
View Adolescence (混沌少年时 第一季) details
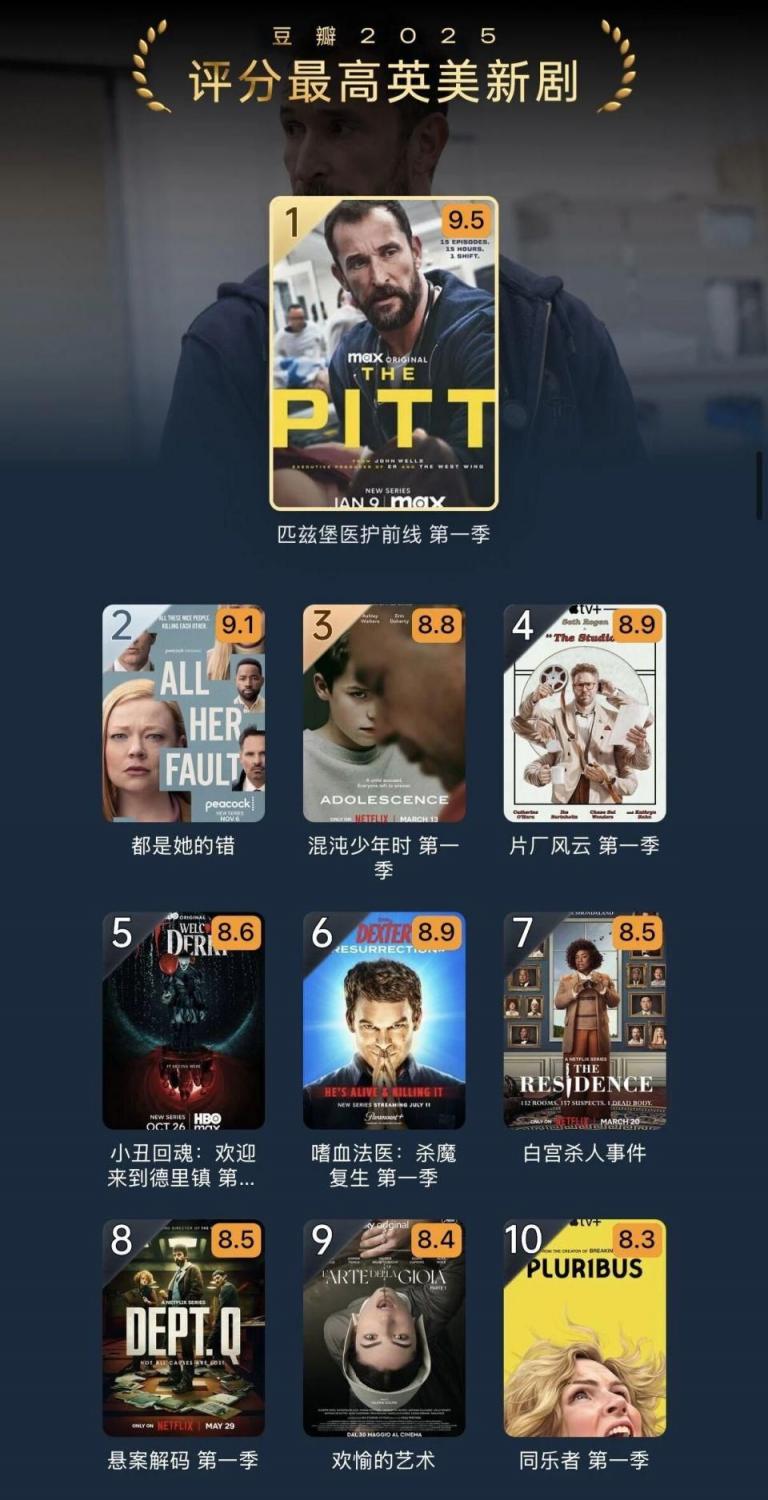click(x=384, y=714)
